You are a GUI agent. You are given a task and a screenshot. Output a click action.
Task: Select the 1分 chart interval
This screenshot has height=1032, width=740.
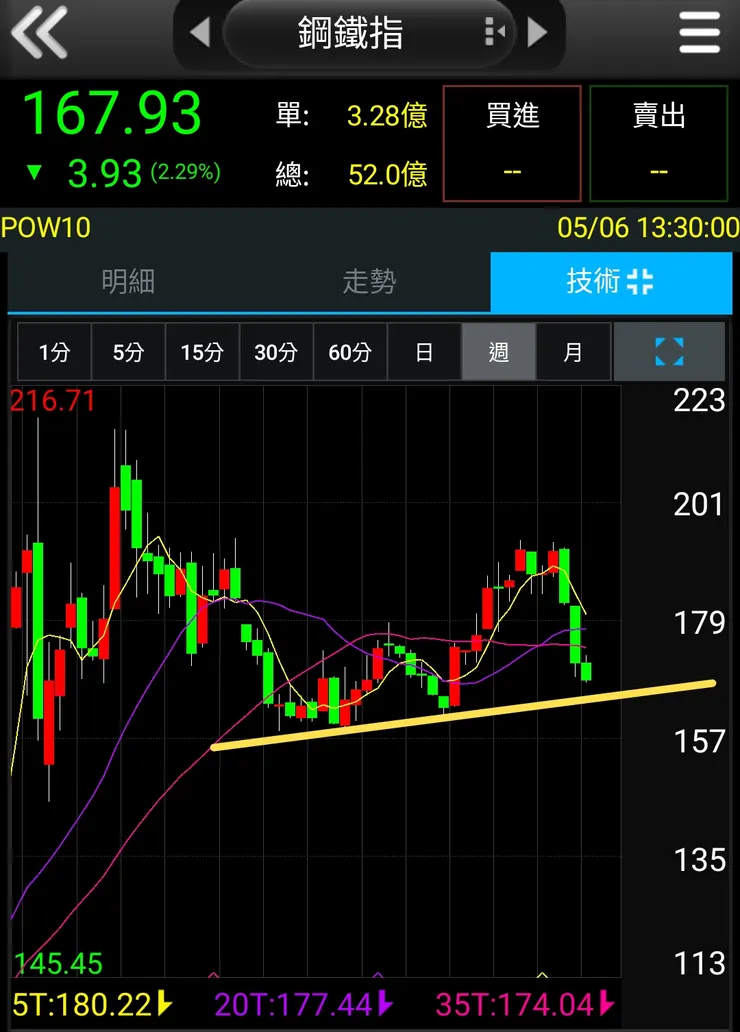(x=54, y=352)
